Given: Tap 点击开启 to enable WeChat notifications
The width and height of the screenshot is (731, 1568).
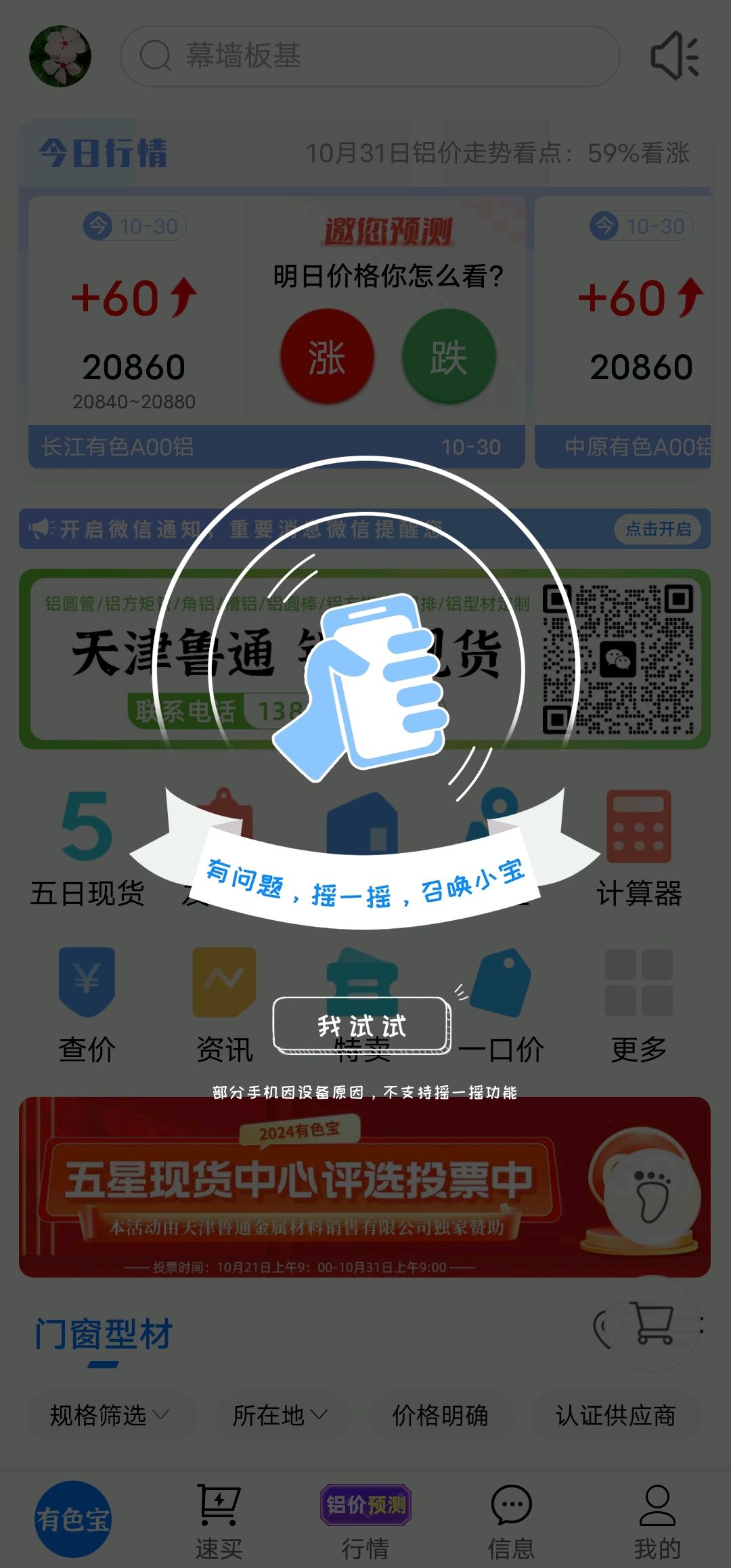Looking at the screenshot, I should 658,529.
